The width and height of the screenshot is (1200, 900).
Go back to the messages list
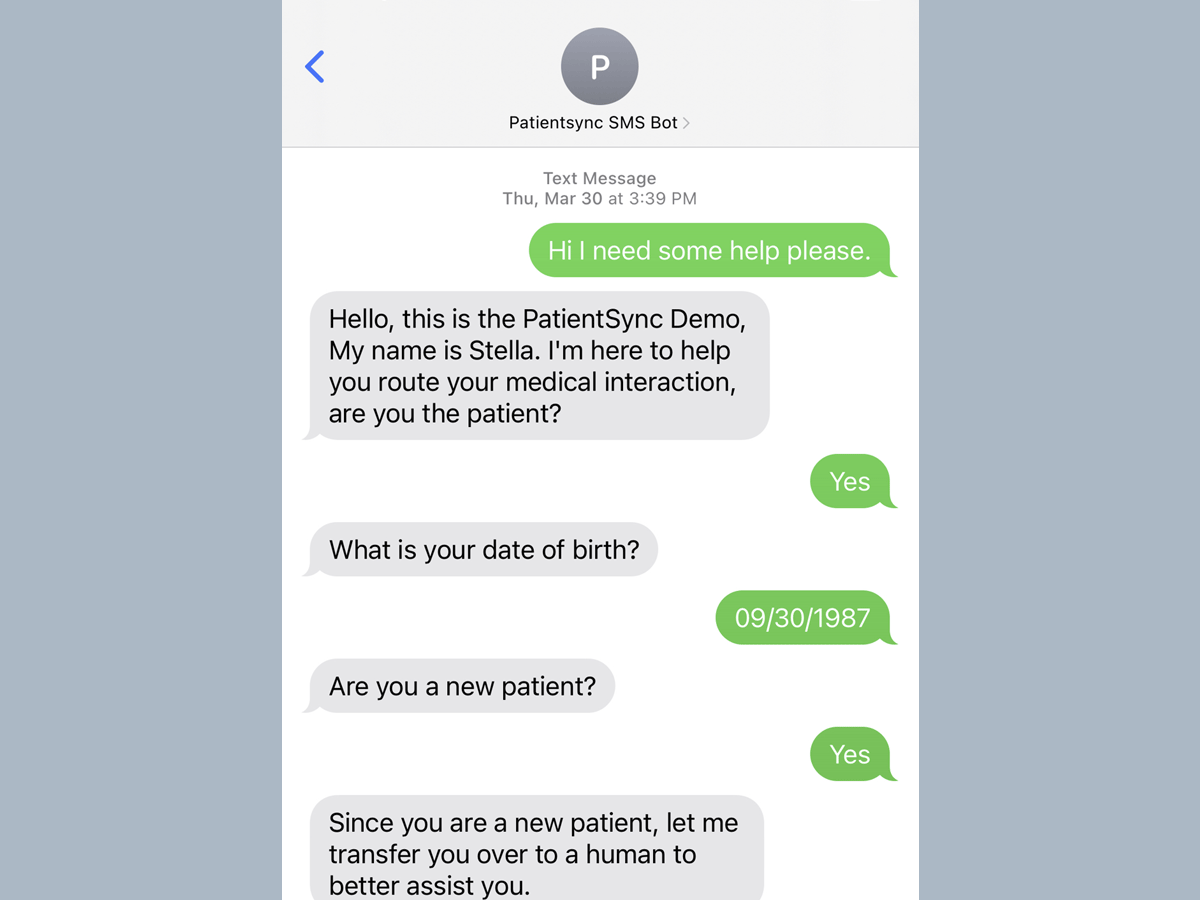coord(315,67)
